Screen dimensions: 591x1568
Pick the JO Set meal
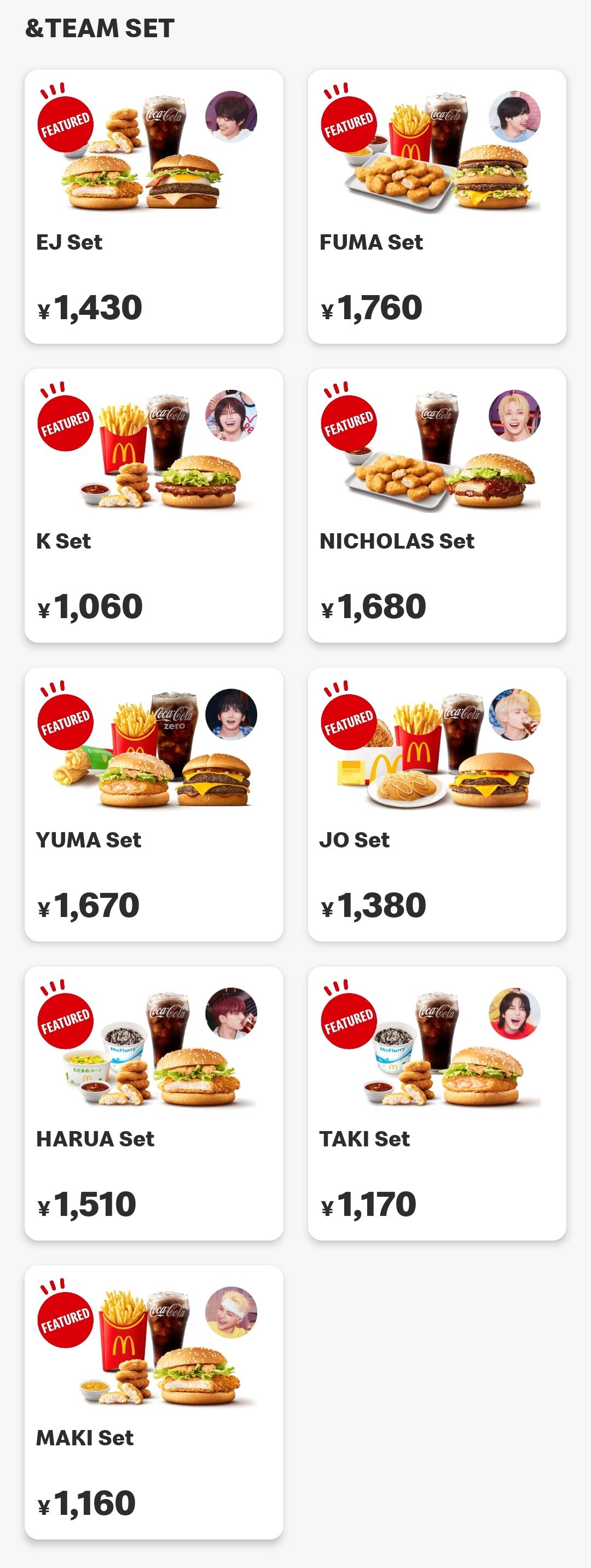coord(436,804)
